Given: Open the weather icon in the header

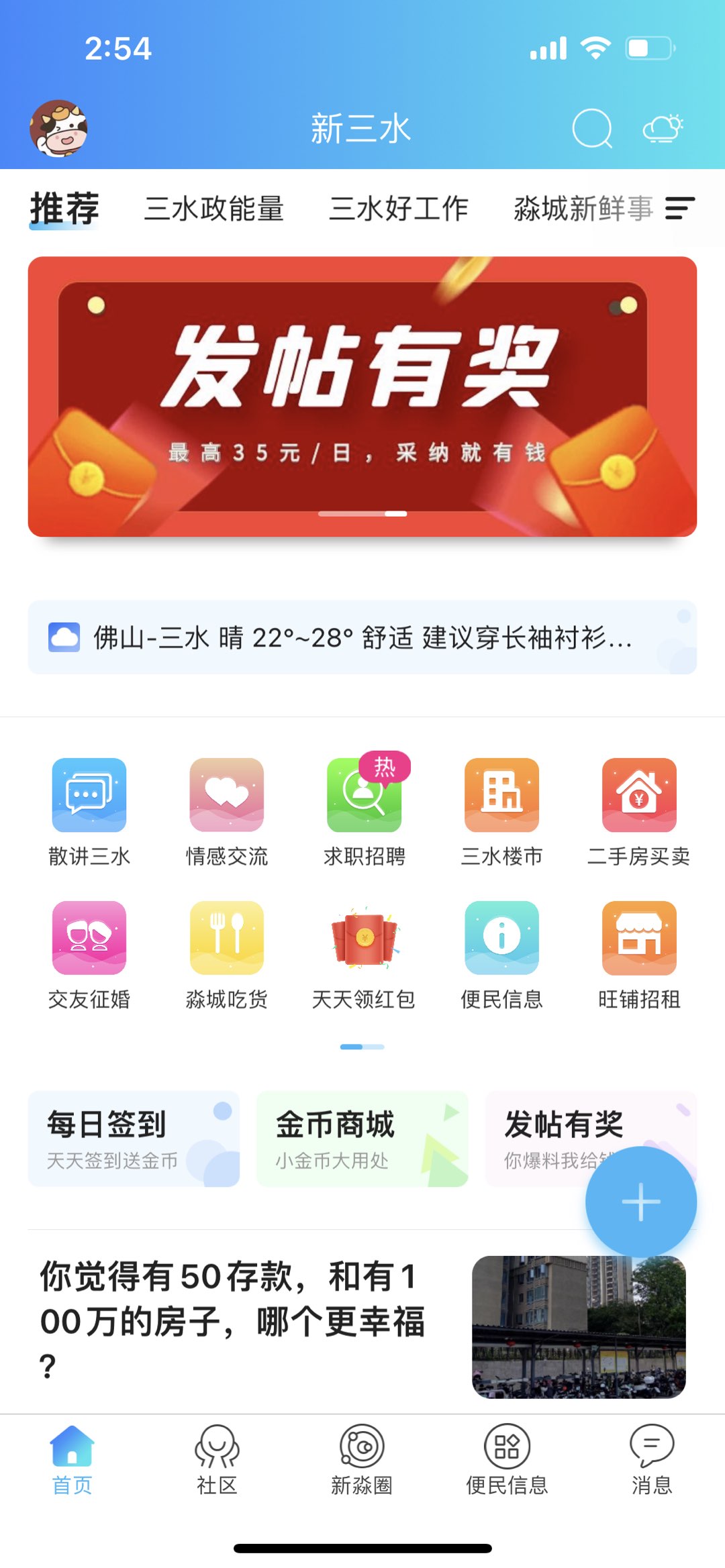Looking at the screenshot, I should pos(663,128).
